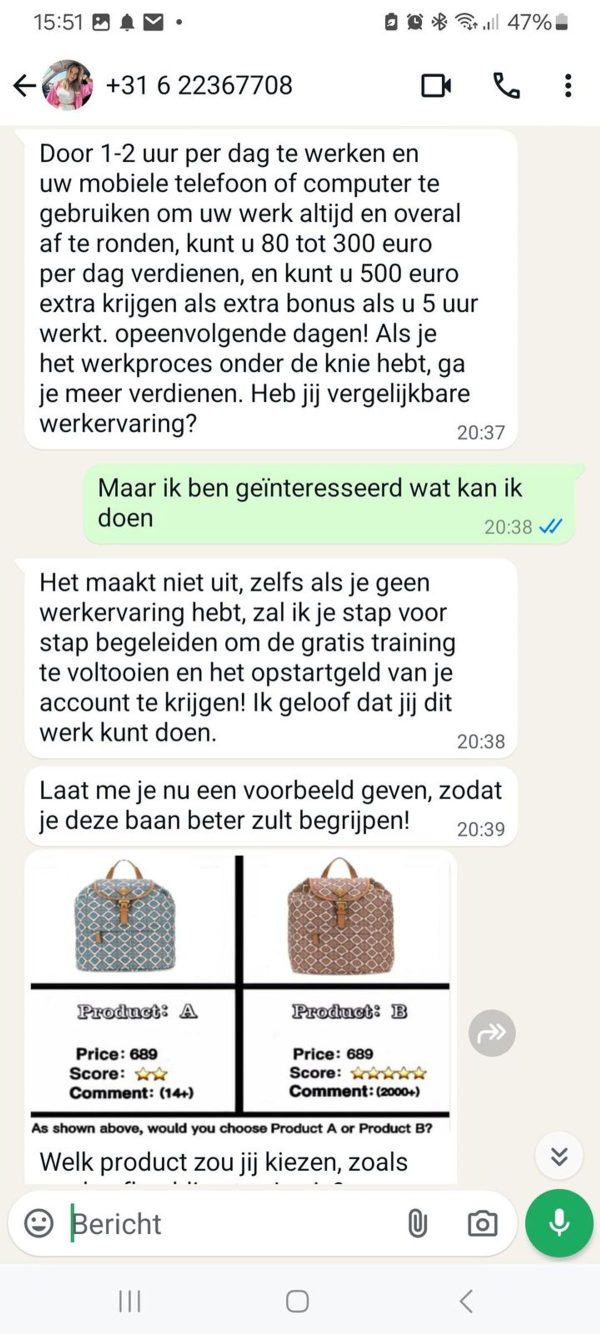Jump to the latest messages
The image size is (600, 1334).
click(x=559, y=1157)
